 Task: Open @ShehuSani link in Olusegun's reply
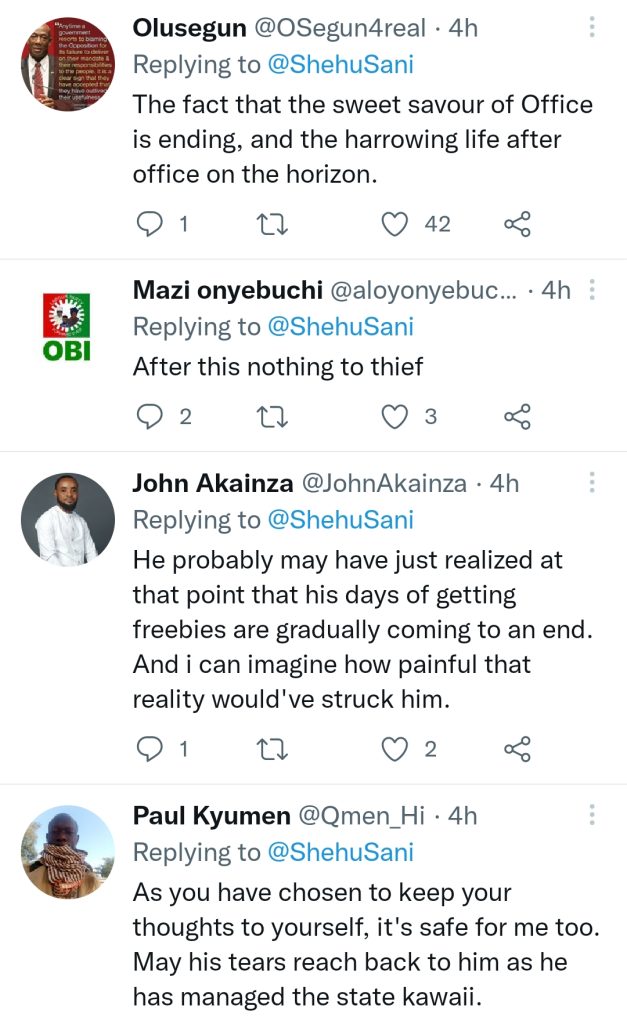(x=341, y=65)
